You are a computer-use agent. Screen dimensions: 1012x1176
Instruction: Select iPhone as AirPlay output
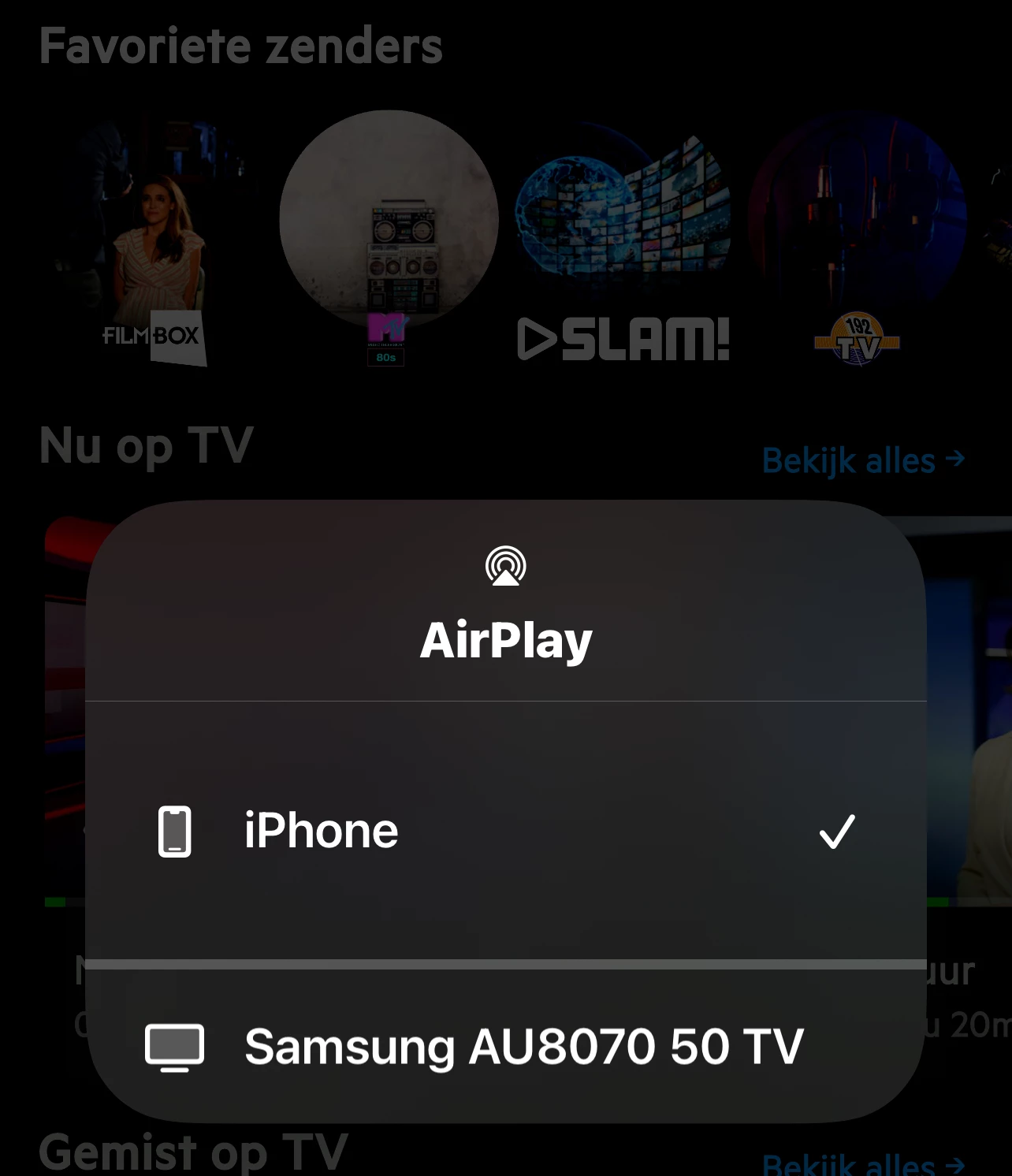504,832
